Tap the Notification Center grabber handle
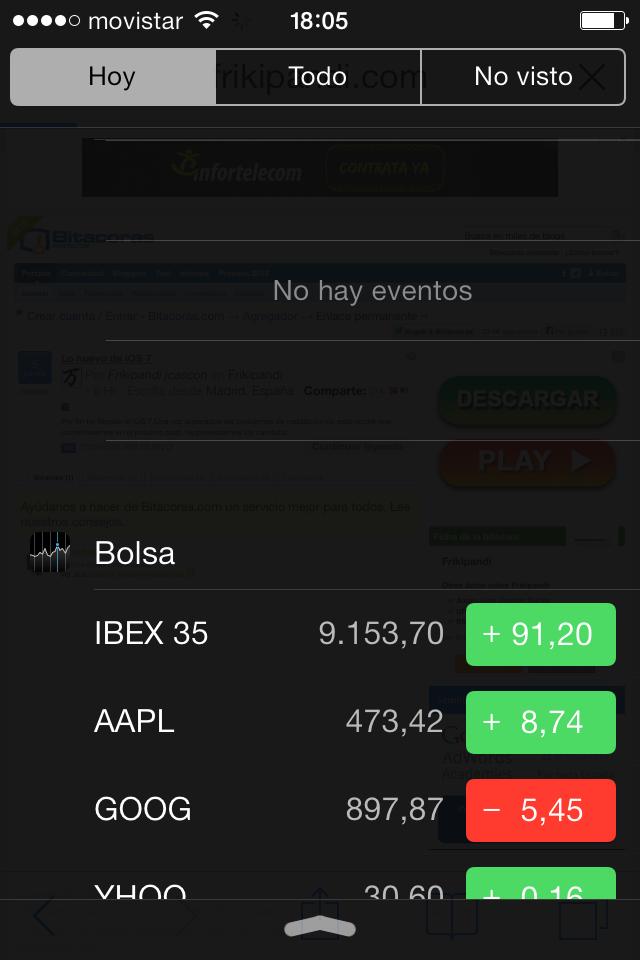Viewport: 640px width, 960px height. [320, 928]
